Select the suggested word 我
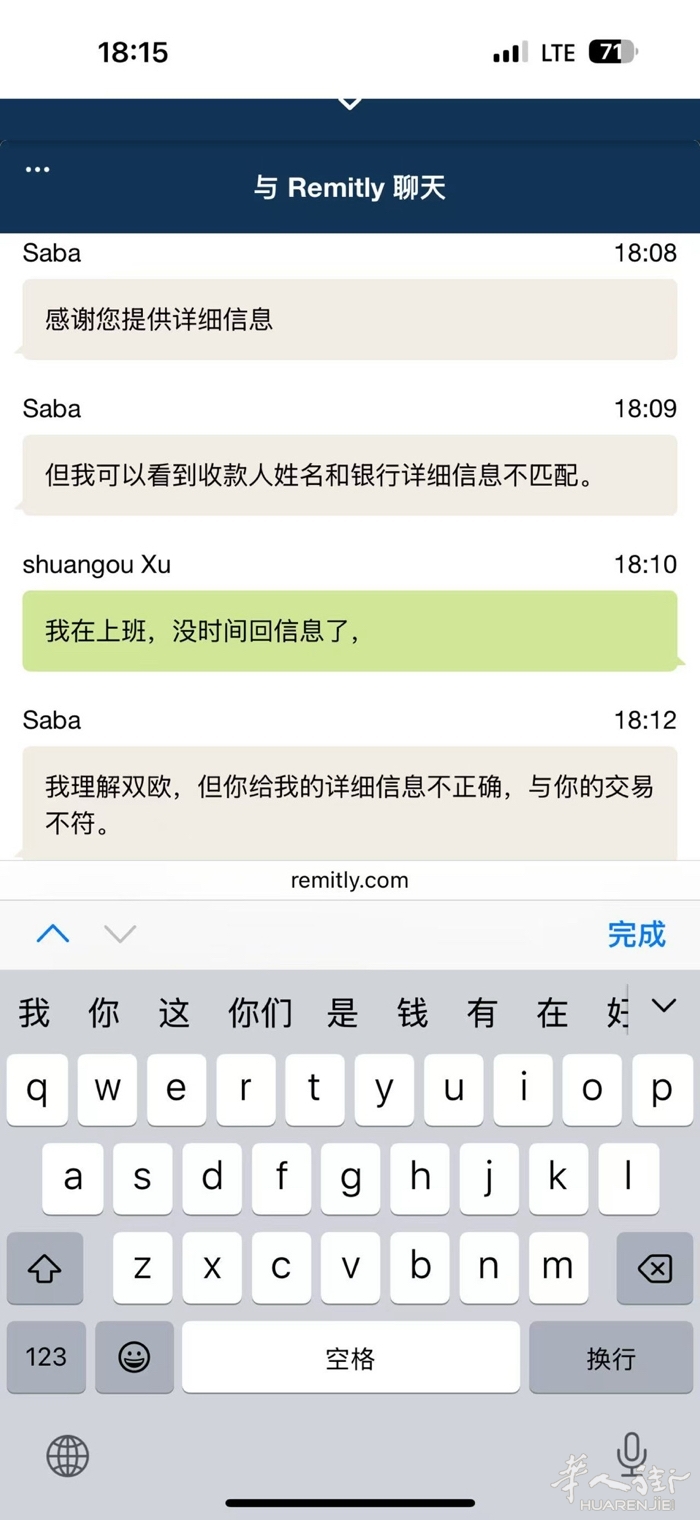700x1520 pixels. coord(34,1013)
